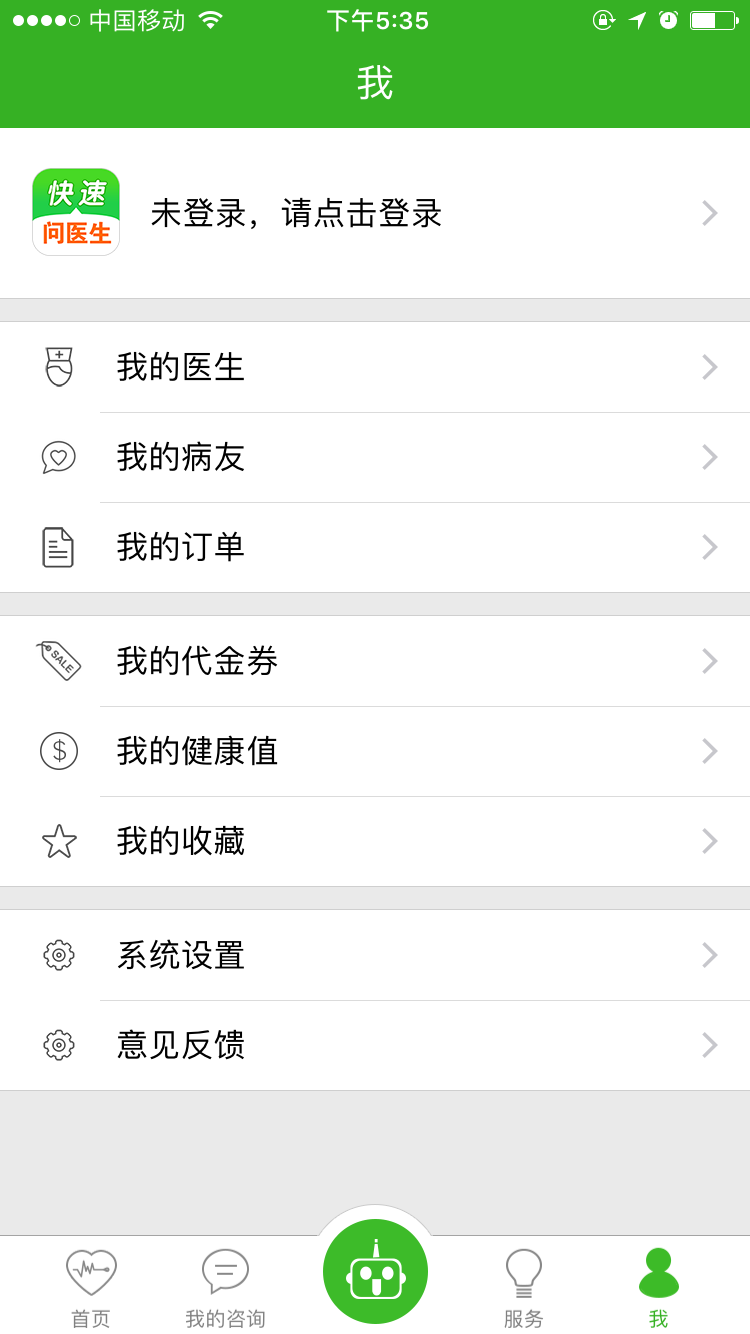
Task: Switch to the 服务 tab
Action: [x=523, y=1288]
